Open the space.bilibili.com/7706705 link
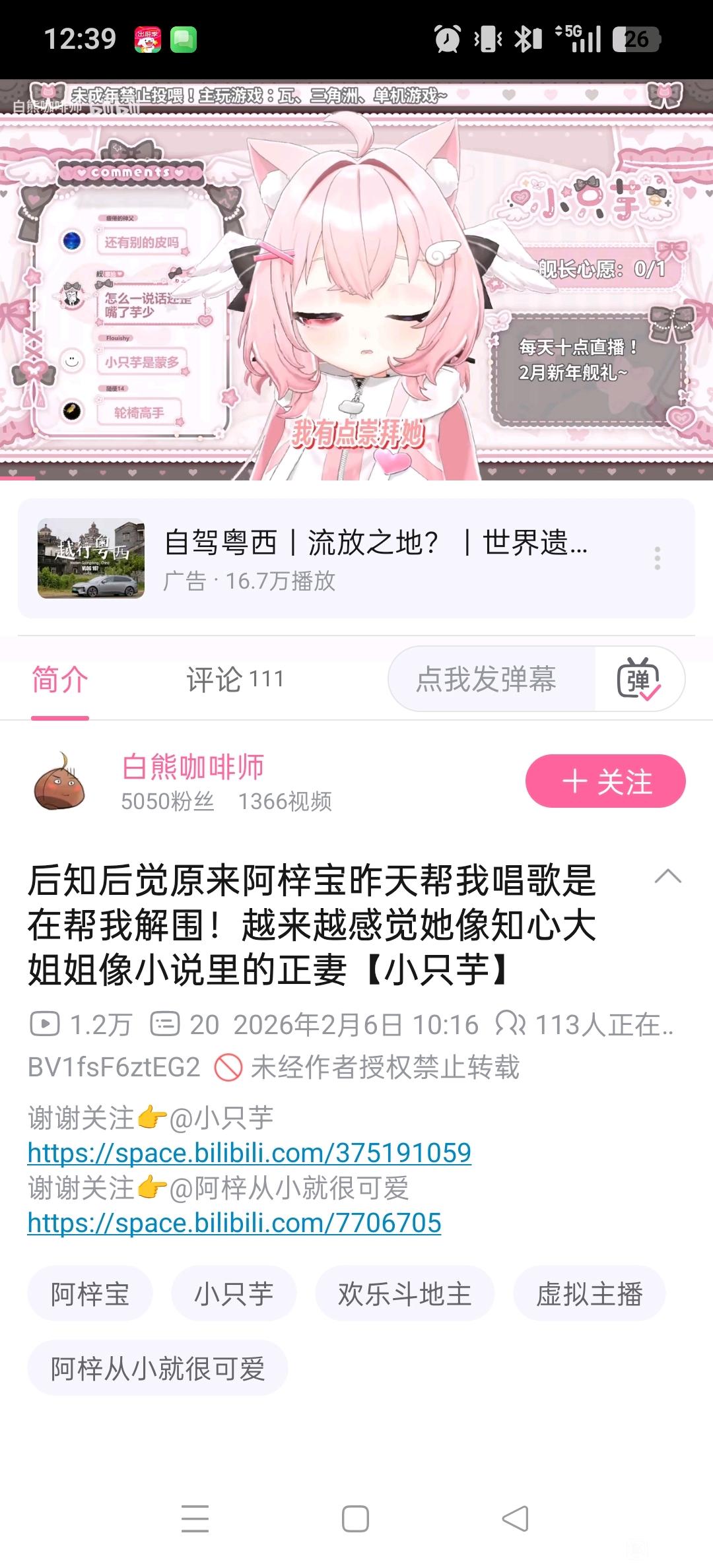Screen dimensions: 713x1568 point(234,1223)
